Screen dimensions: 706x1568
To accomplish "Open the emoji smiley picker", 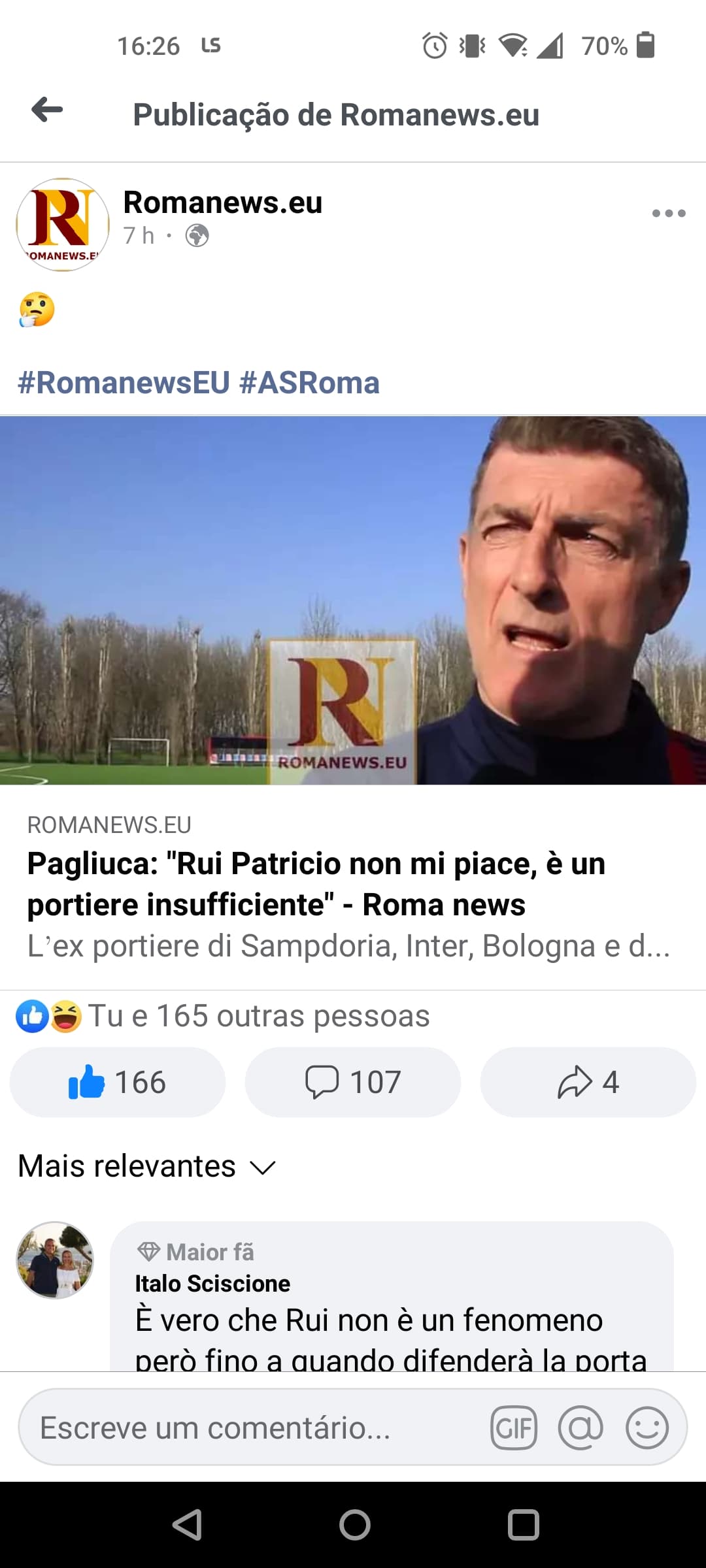I will point(647,1428).
